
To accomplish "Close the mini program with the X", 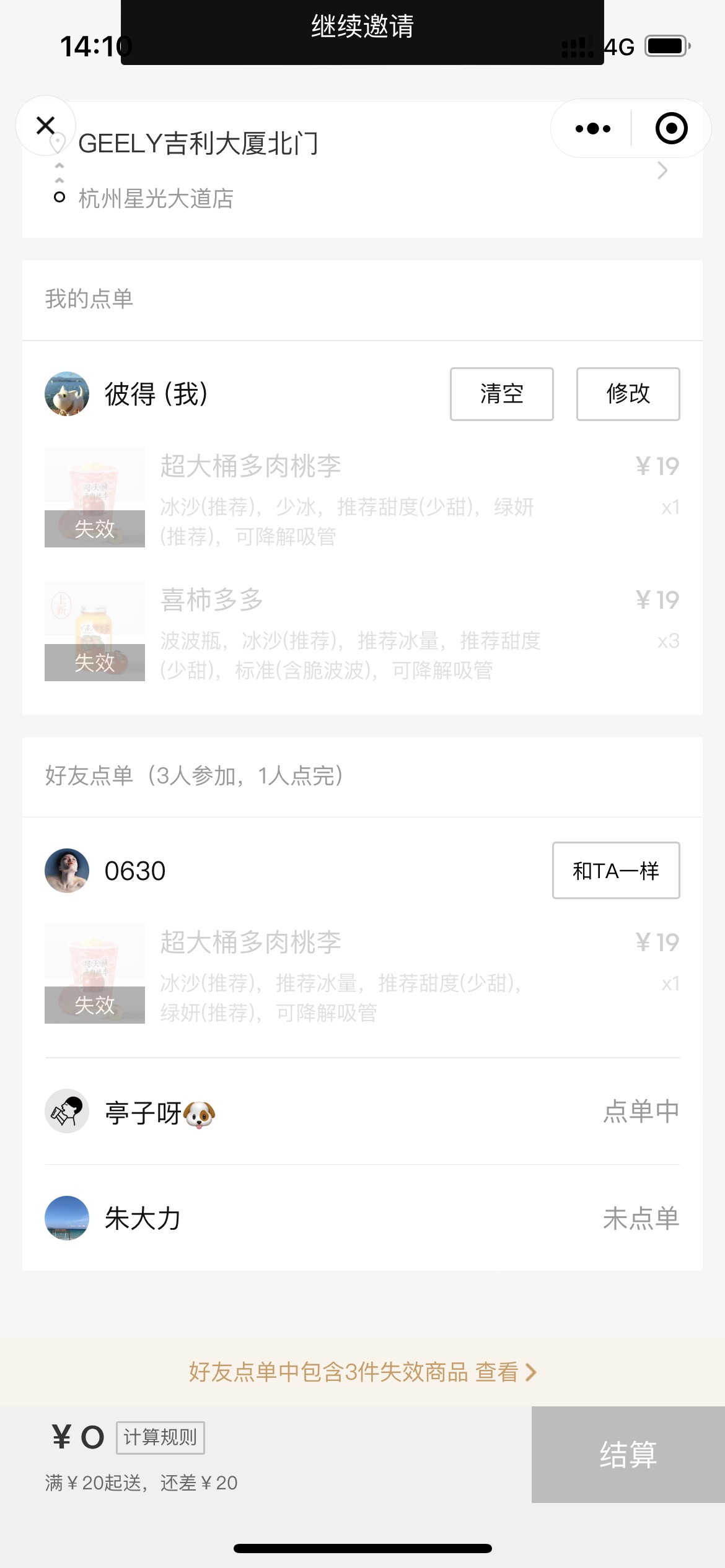I will click(46, 126).
